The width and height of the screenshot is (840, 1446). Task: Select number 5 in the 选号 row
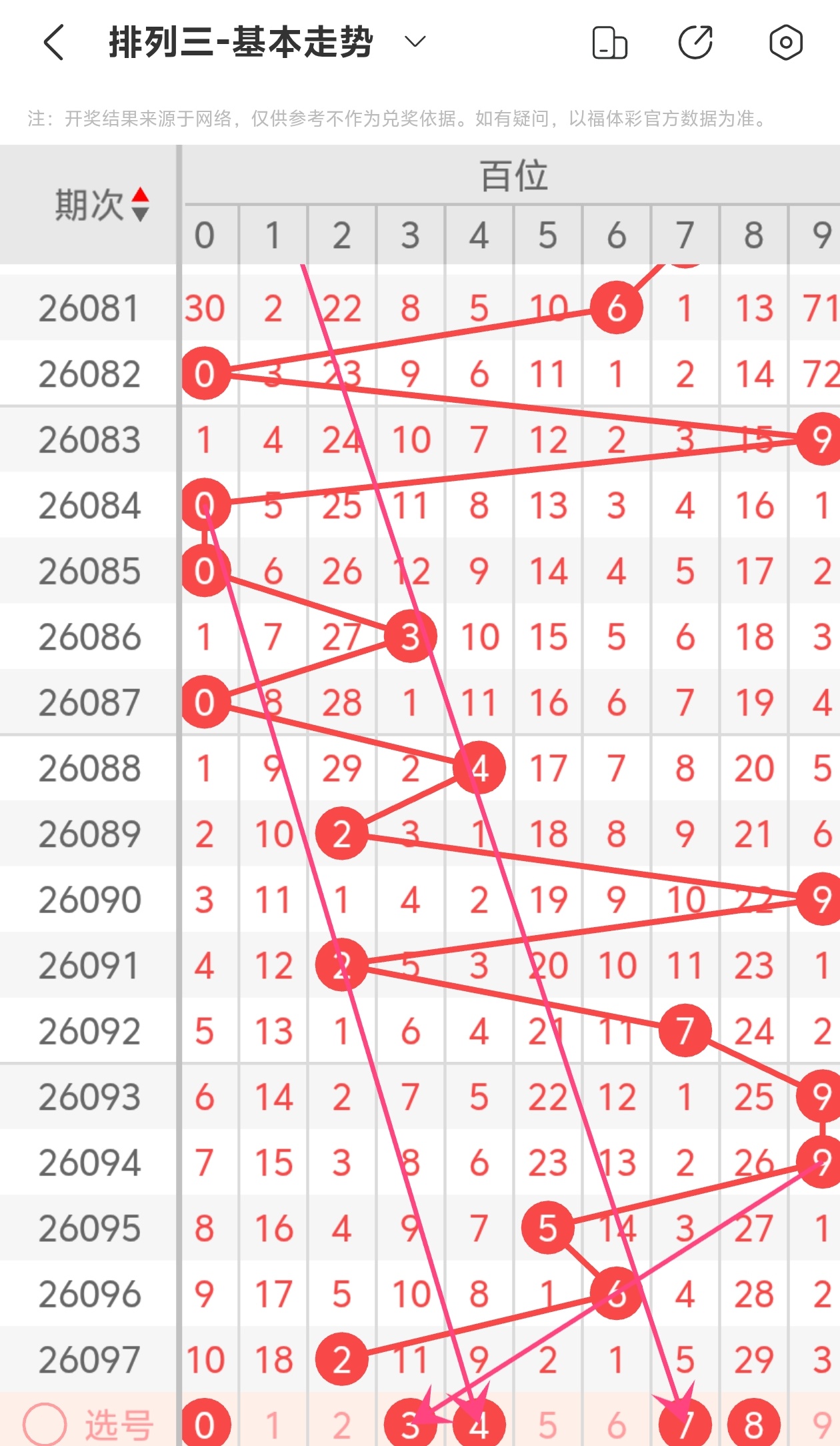547,1426
